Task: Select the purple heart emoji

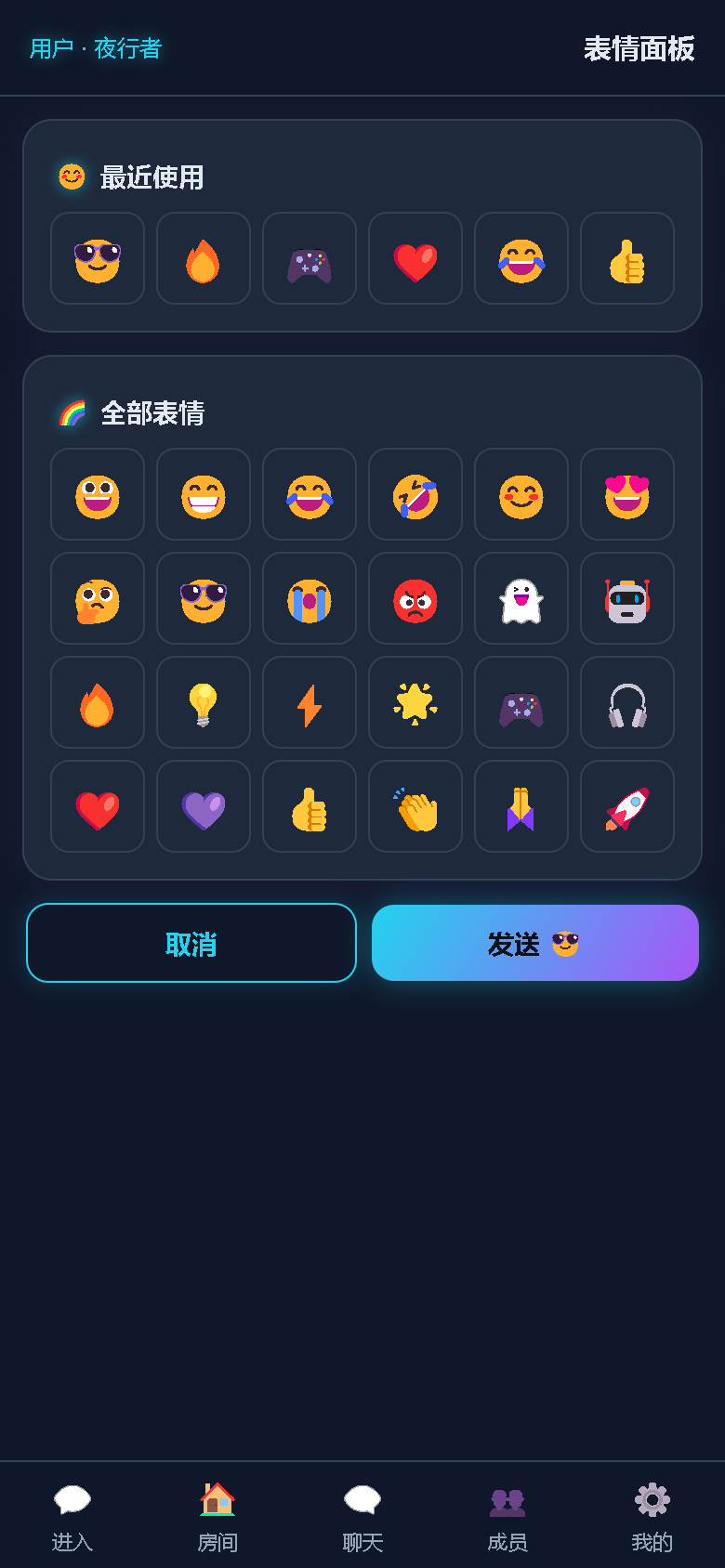Action: click(x=204, y=806)
